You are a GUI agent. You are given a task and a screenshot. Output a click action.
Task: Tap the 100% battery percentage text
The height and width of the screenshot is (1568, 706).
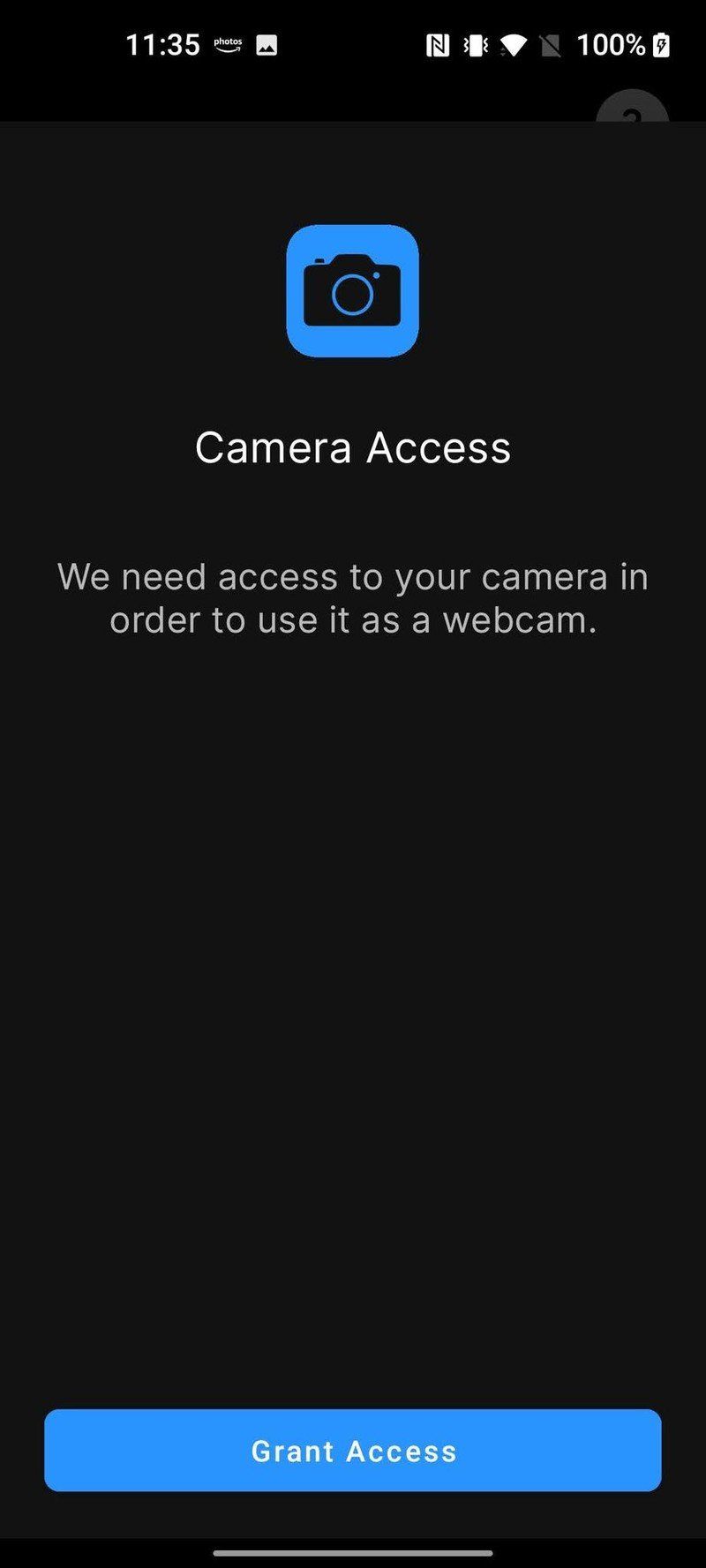coord(611,44)
